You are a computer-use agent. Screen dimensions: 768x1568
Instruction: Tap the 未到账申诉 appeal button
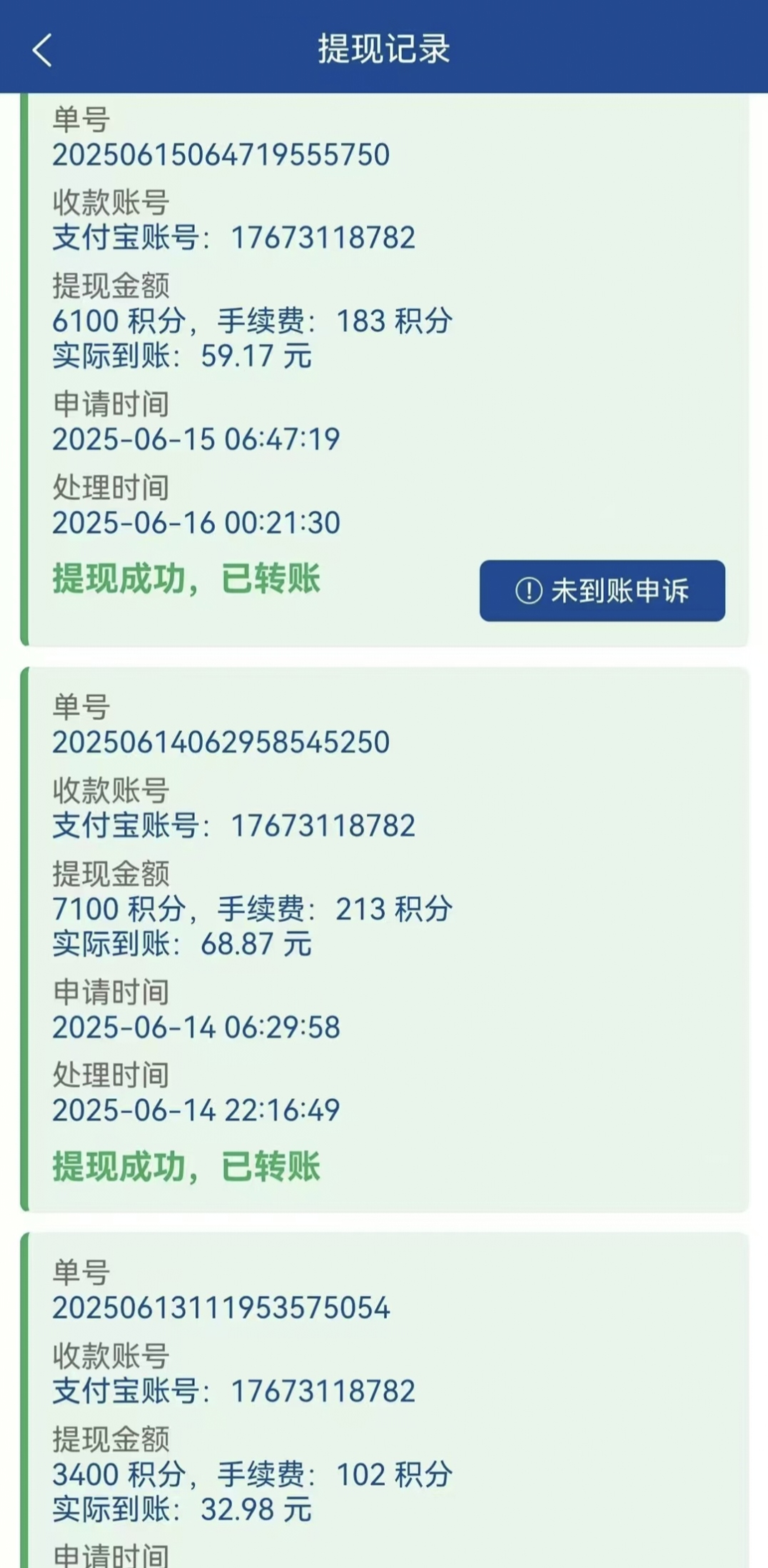click(x=602, y=590)
